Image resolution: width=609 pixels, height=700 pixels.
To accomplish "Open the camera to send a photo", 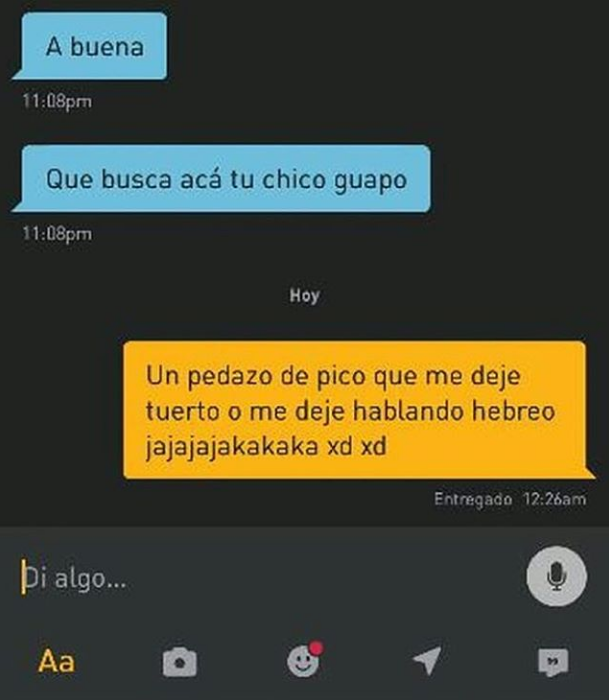I will click(x=180, y=661).
